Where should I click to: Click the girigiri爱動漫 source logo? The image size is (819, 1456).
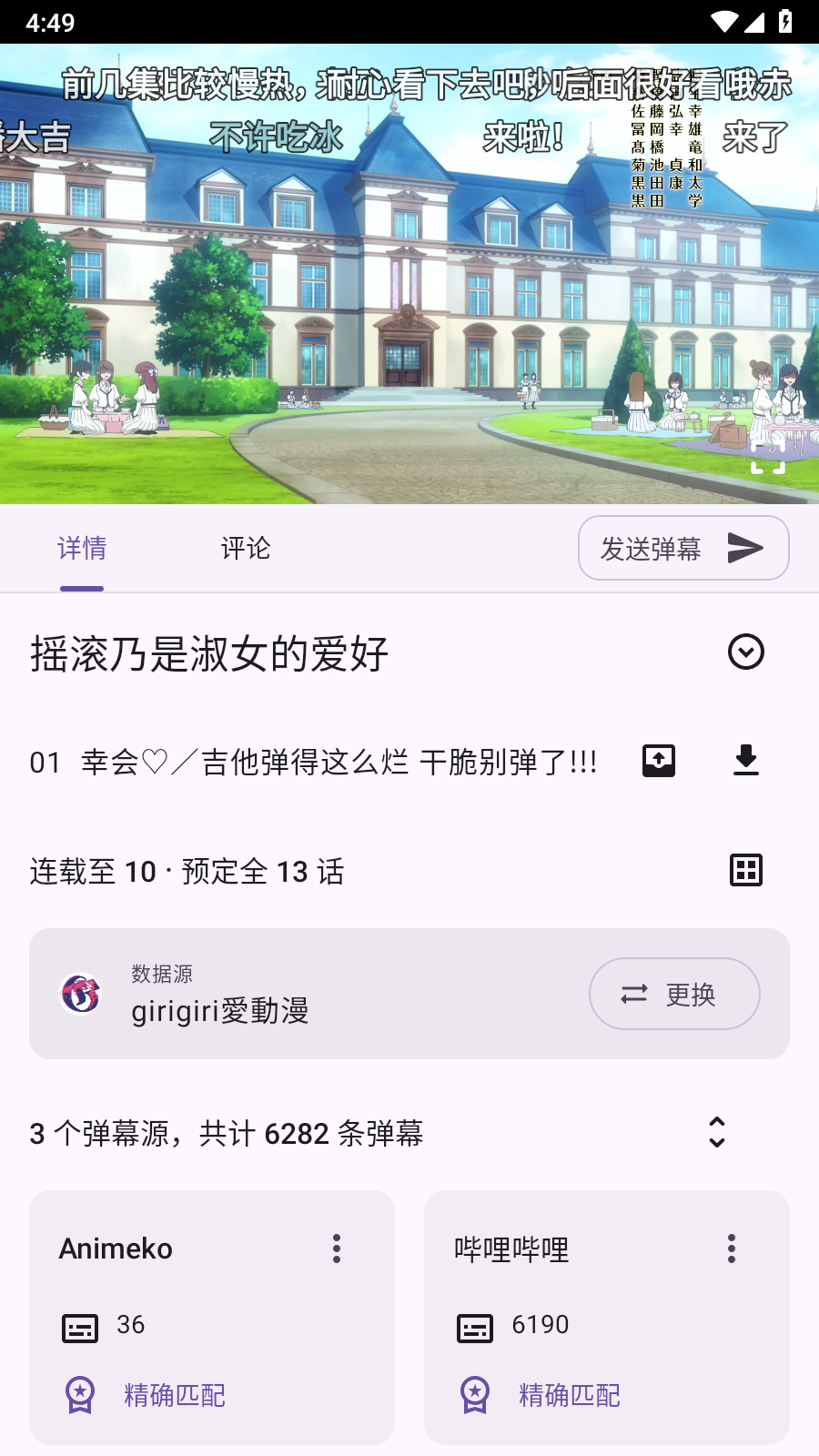[80, 994]
